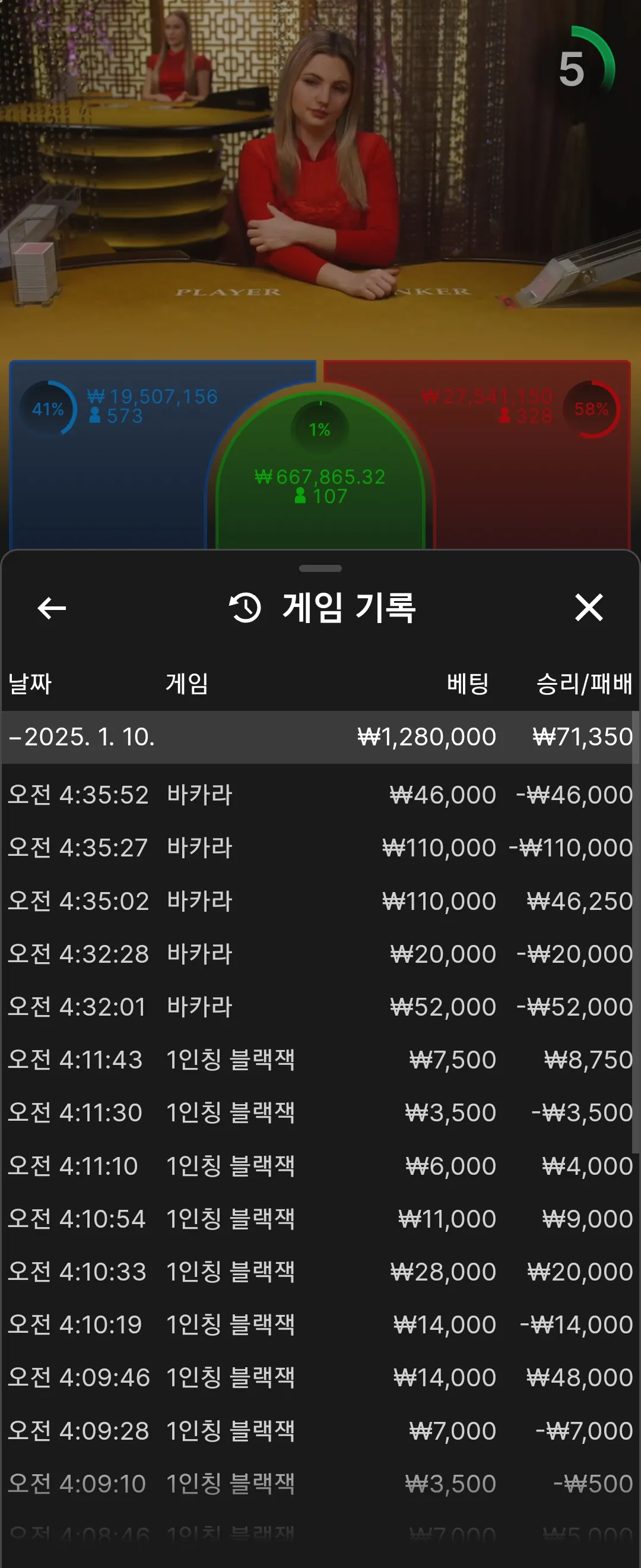The image size is (641, 1568).
Task: Open the 오전 4:35:52 바카라 record
Action: [x=320, y=795]
